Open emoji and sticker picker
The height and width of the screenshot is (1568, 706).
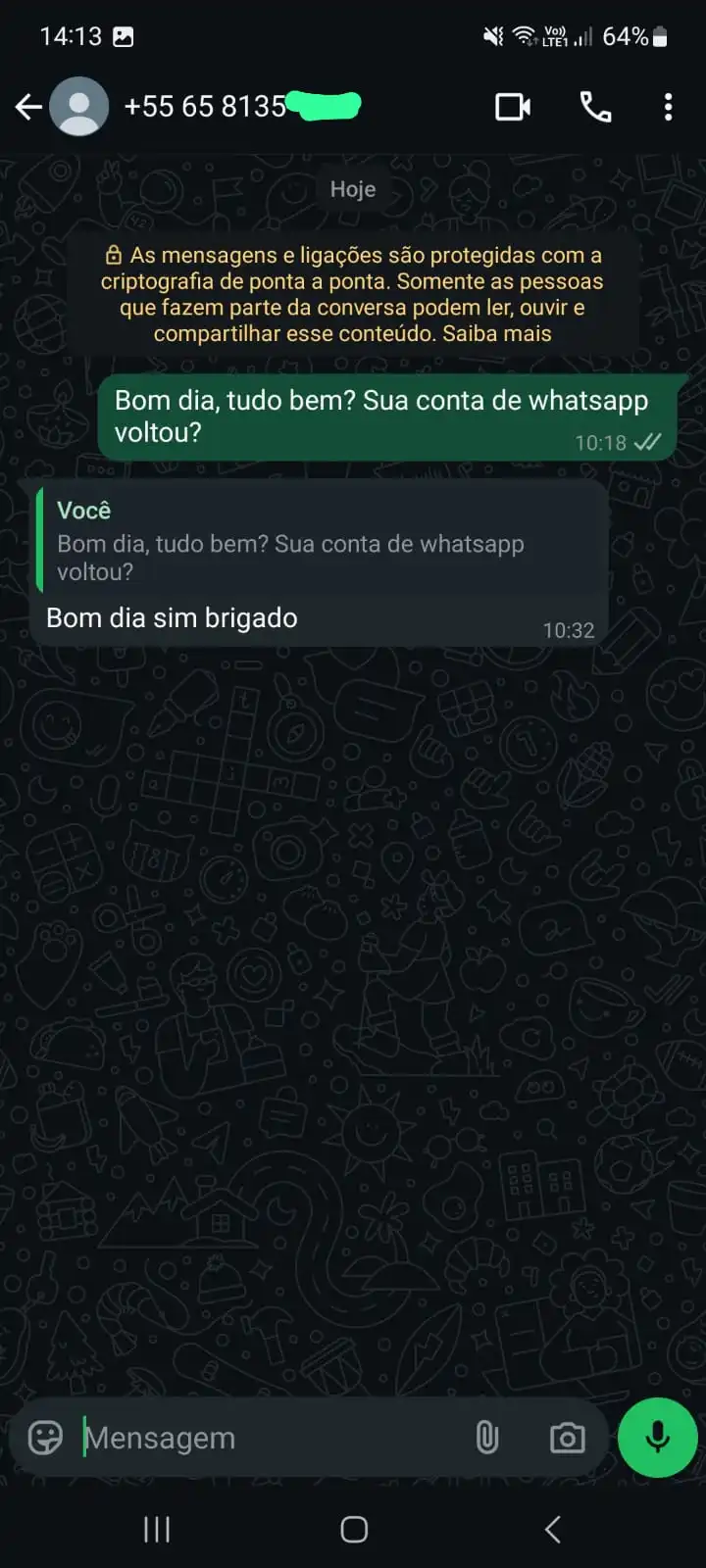pyautogui.click(x=45, y=1438)
